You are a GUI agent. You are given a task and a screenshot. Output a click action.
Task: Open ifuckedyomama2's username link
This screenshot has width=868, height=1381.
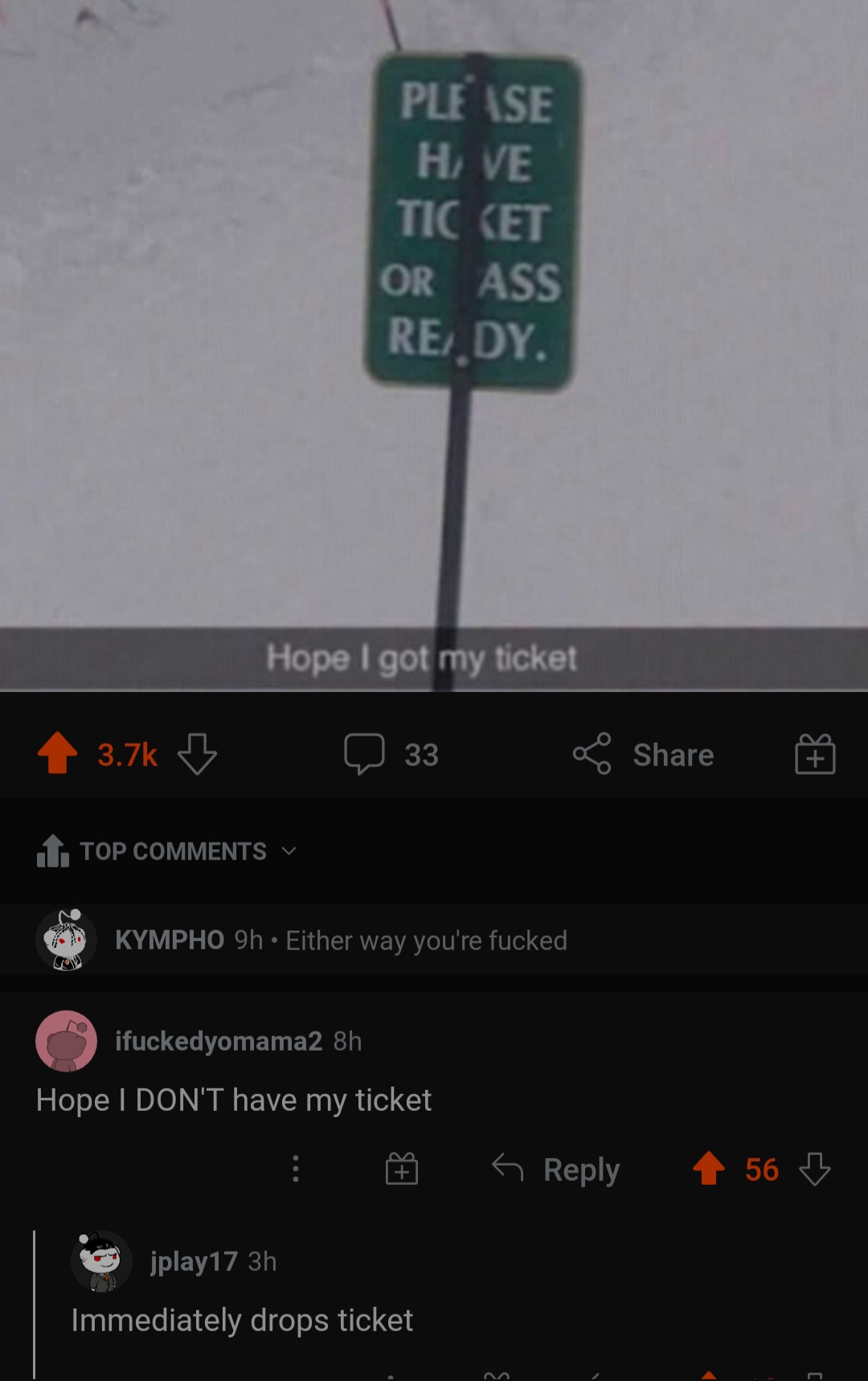218,1041
